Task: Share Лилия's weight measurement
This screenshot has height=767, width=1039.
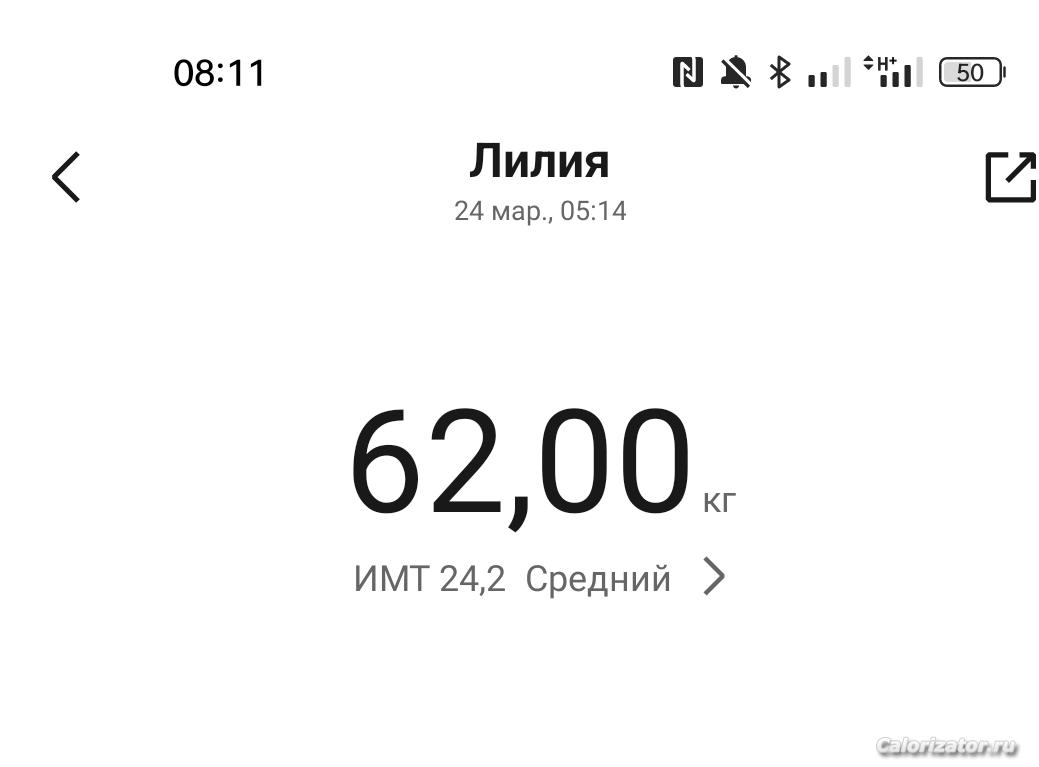Action: 1010,177
